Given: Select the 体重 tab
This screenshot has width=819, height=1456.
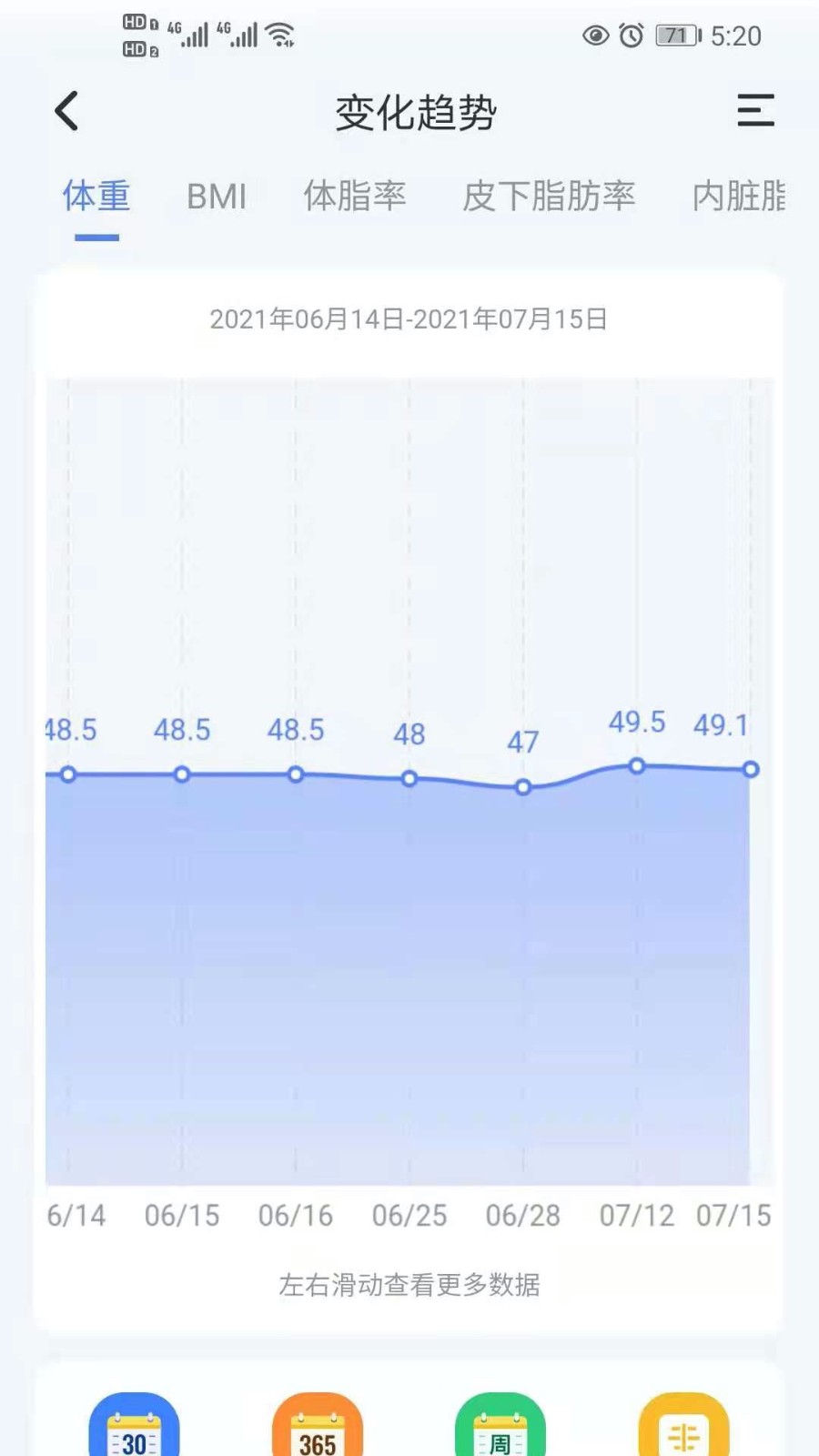Looking at the screenshot, I should (96, 197).
